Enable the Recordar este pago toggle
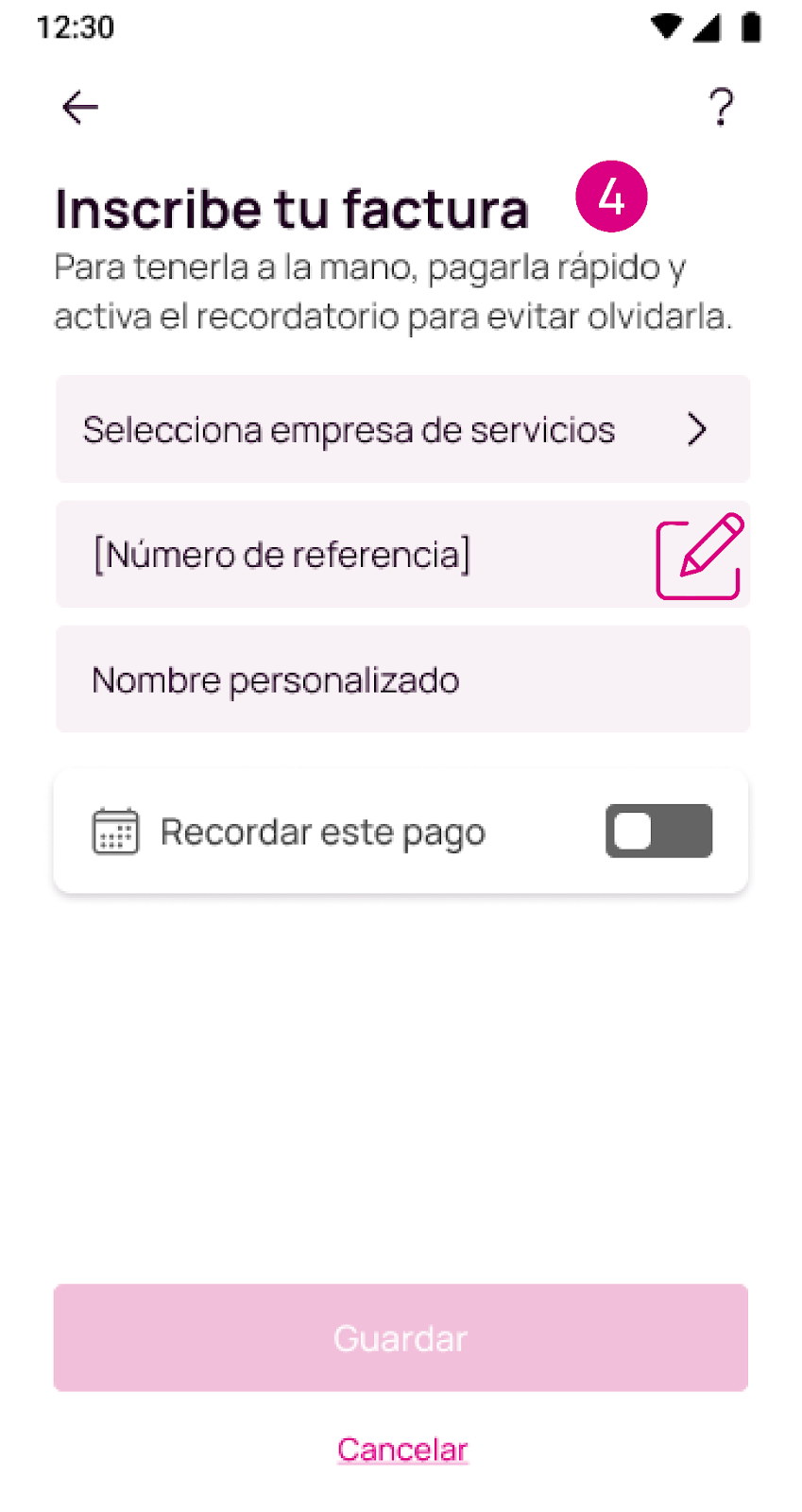The width and height of the screenshot is (802, 1512). click(x=658, y=831)
